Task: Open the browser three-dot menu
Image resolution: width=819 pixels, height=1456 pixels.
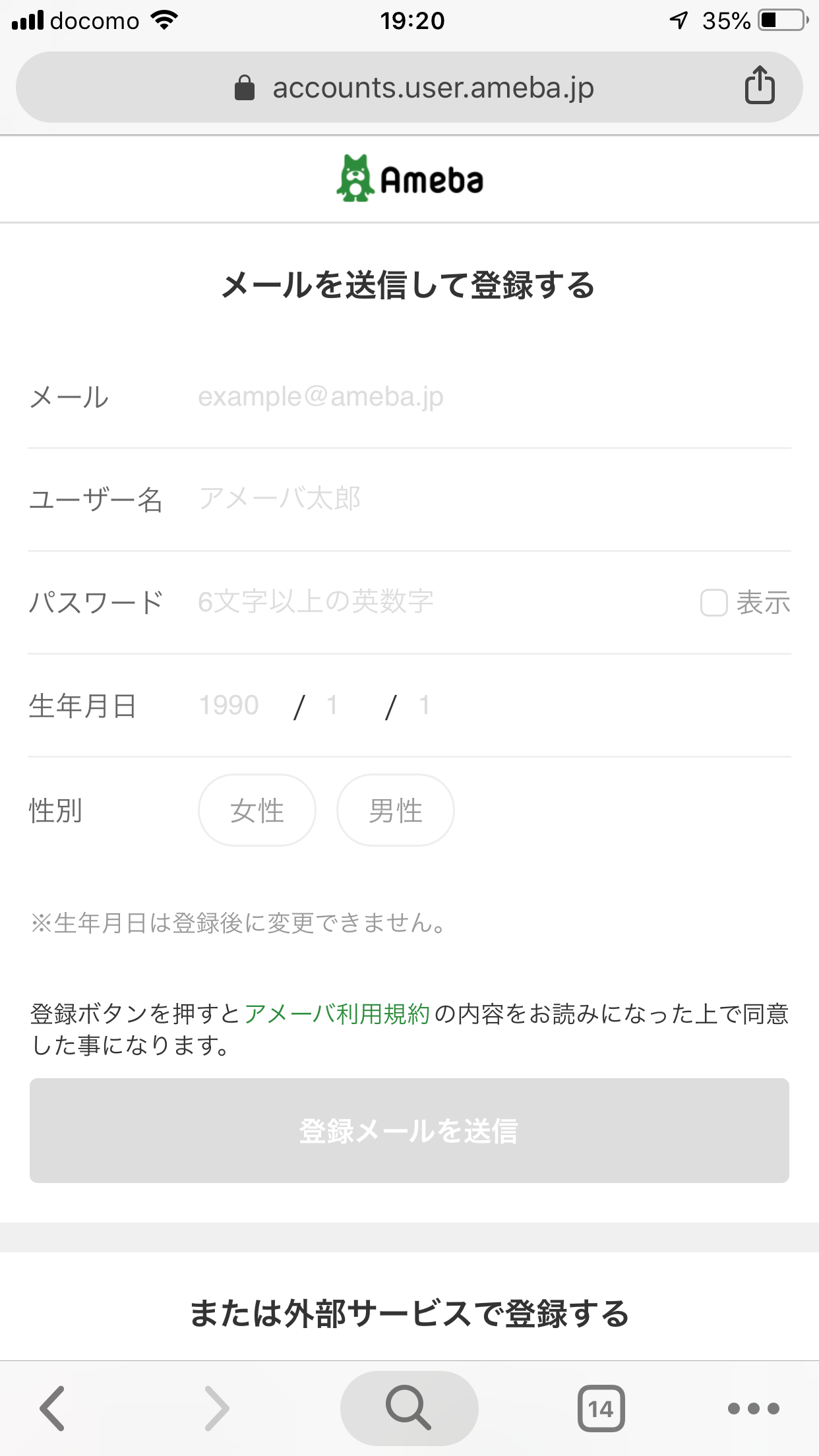Action: click(754, 1409)
